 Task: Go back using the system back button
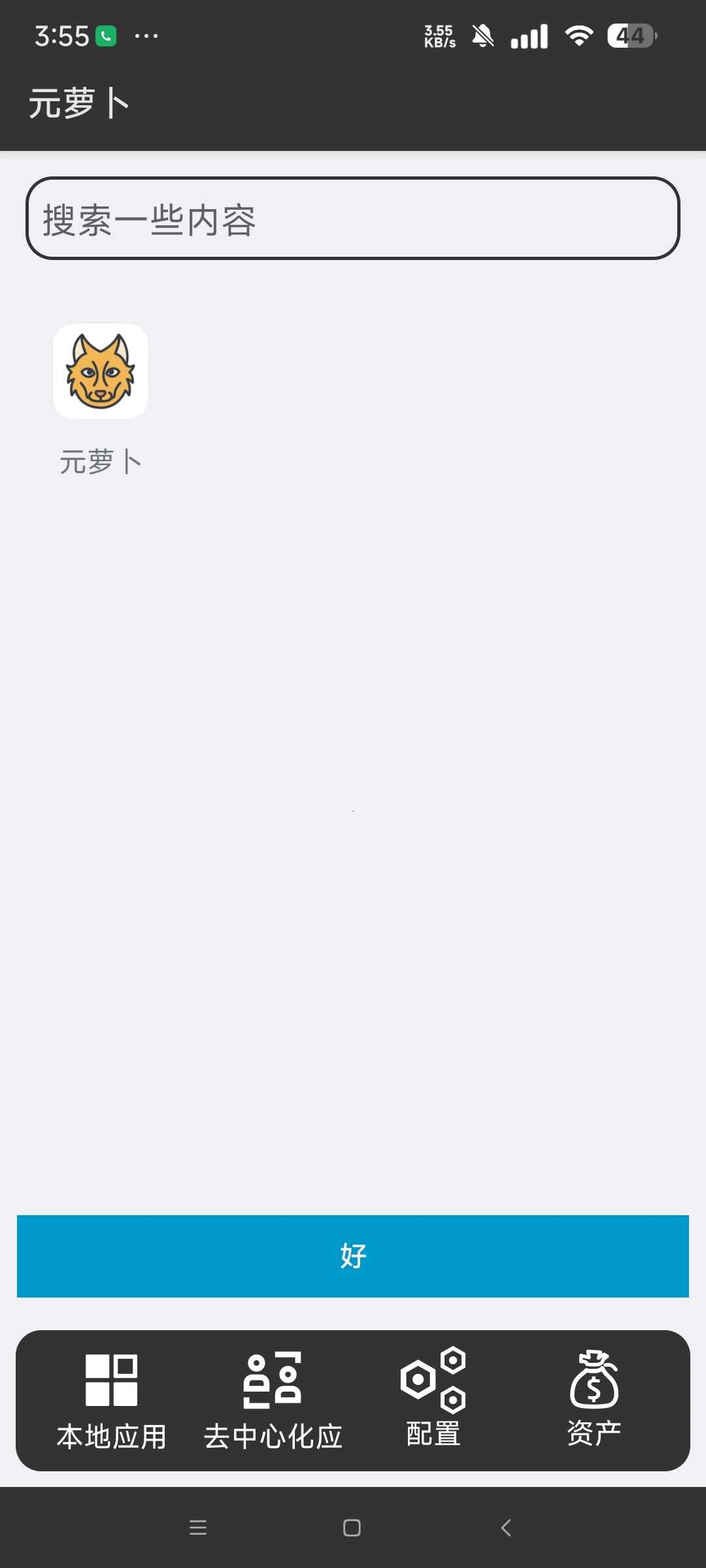pyautogui.click(x=506, y=1527)
